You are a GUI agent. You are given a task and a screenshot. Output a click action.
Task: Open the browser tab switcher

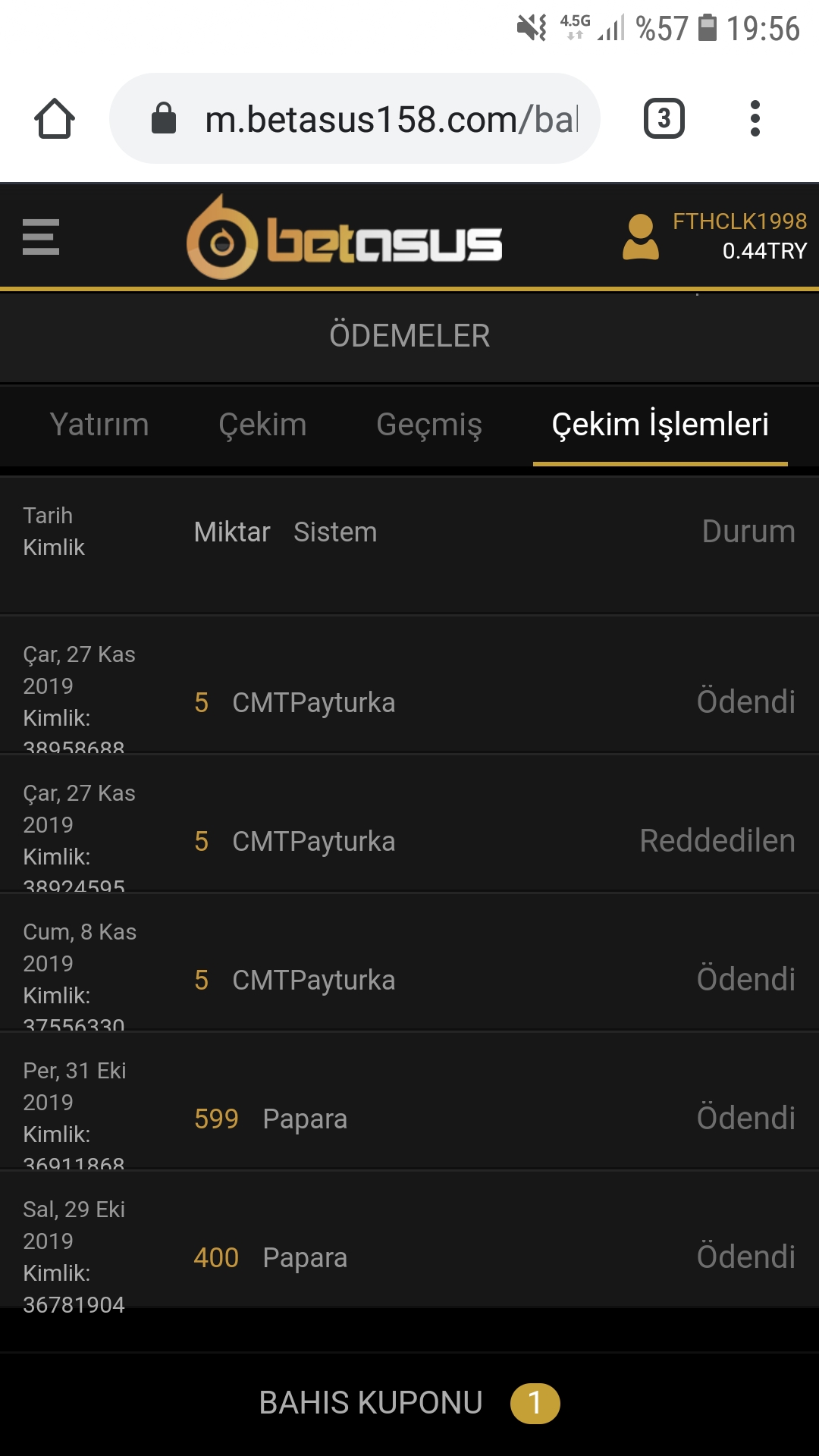664,119
